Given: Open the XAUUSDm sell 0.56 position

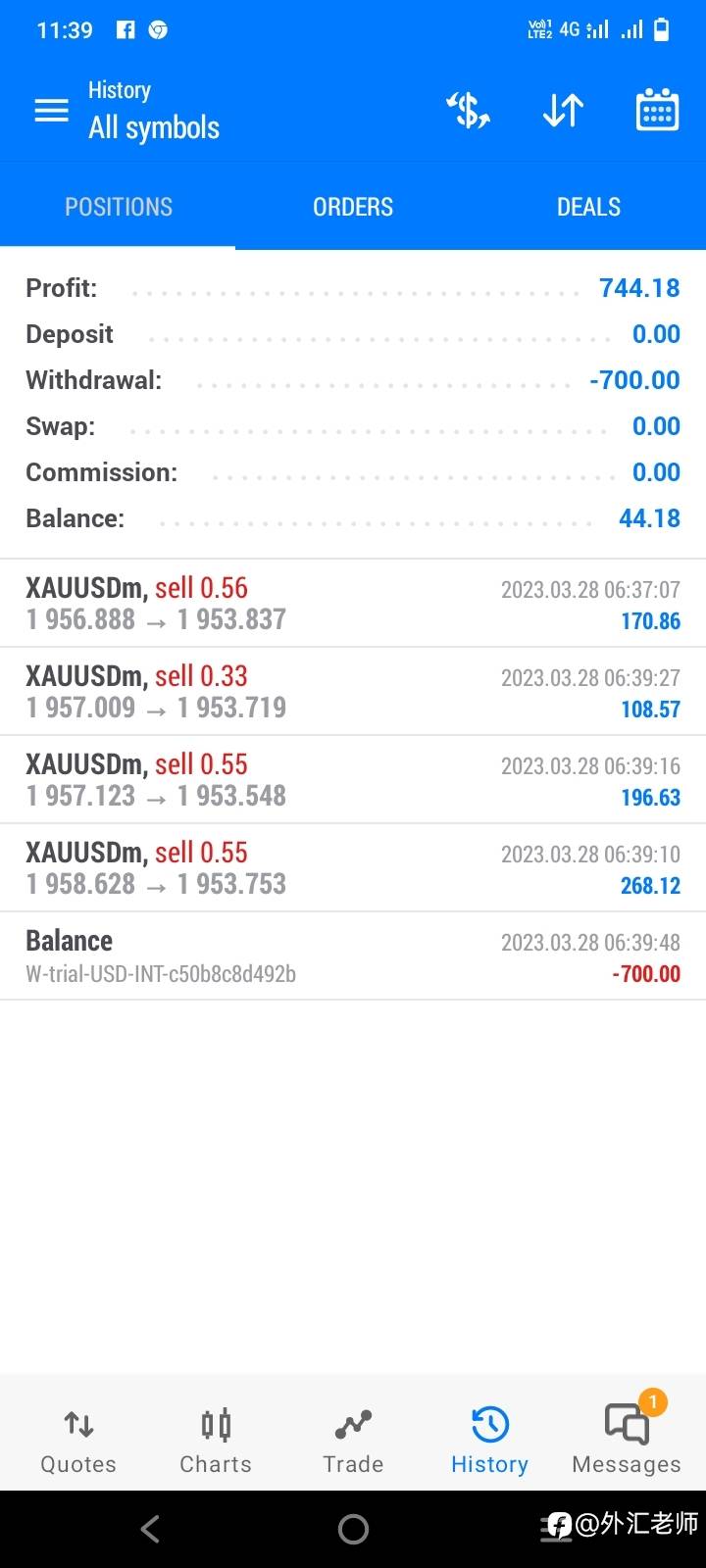Looking at the screenshot, I should [x=353, y=604].
